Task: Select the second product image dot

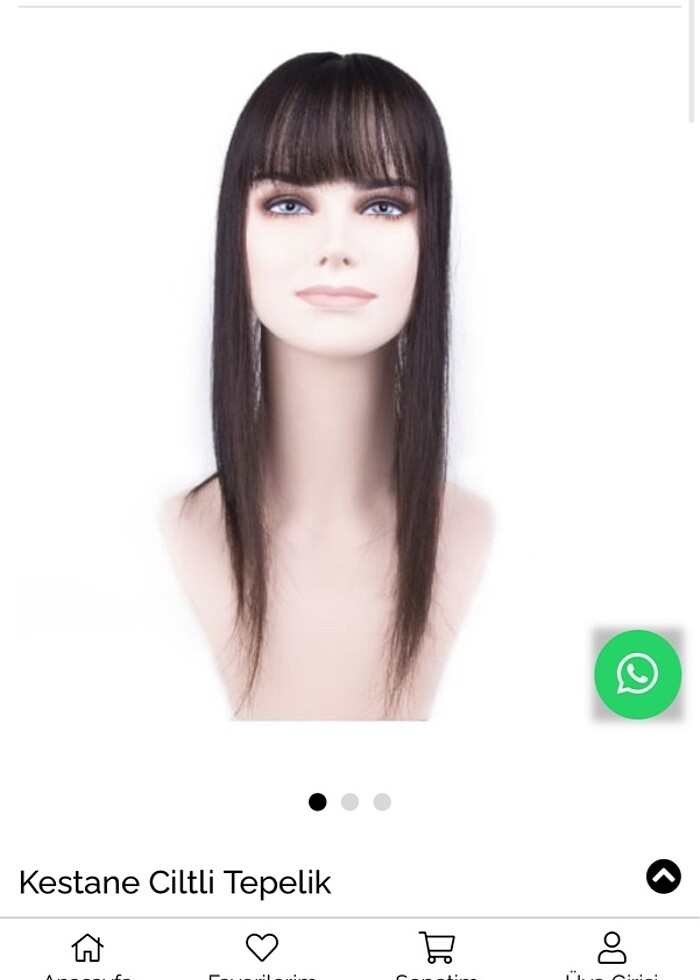Action: [350, 802]
